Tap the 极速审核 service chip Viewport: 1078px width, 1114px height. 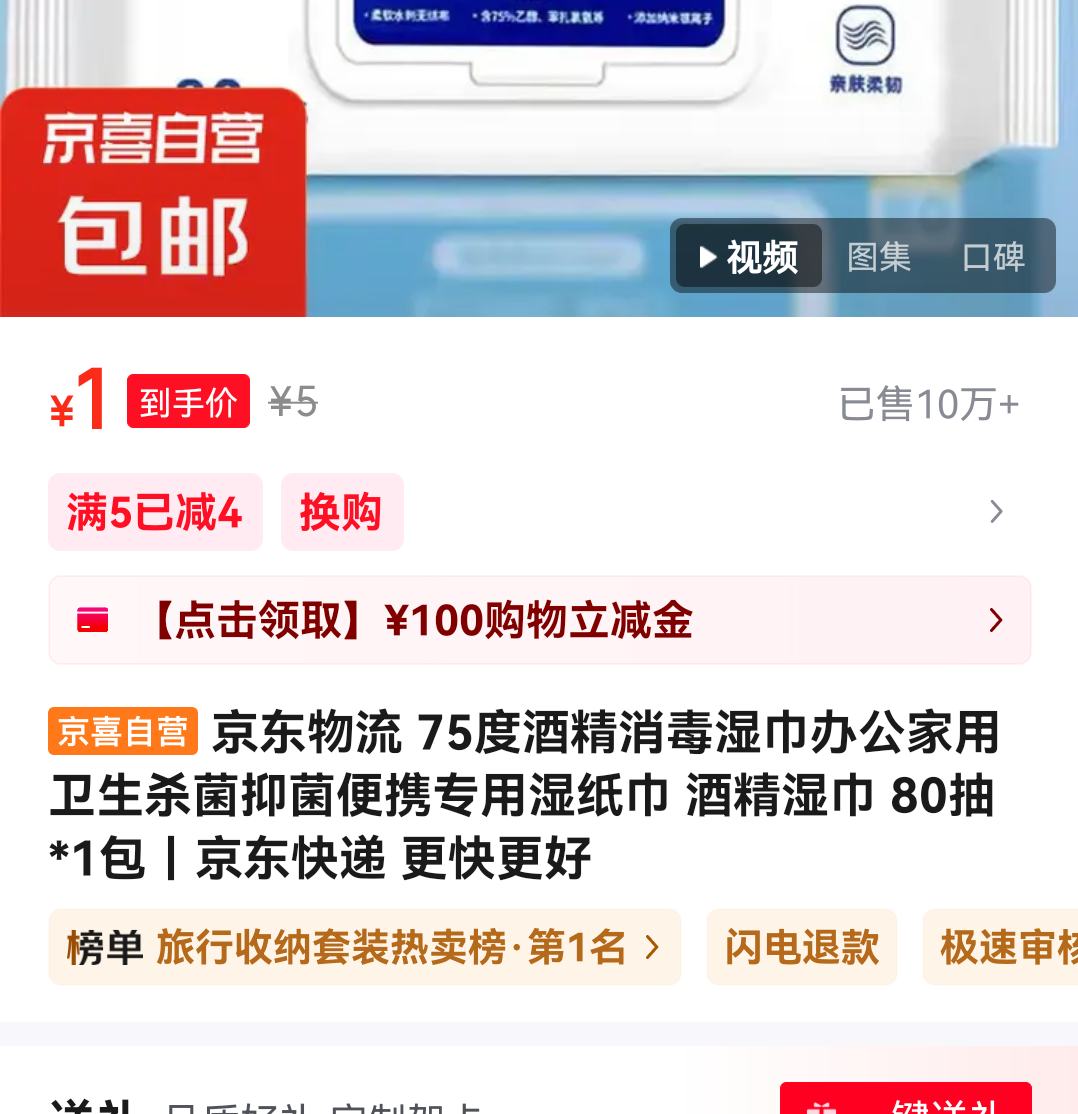1005,947
